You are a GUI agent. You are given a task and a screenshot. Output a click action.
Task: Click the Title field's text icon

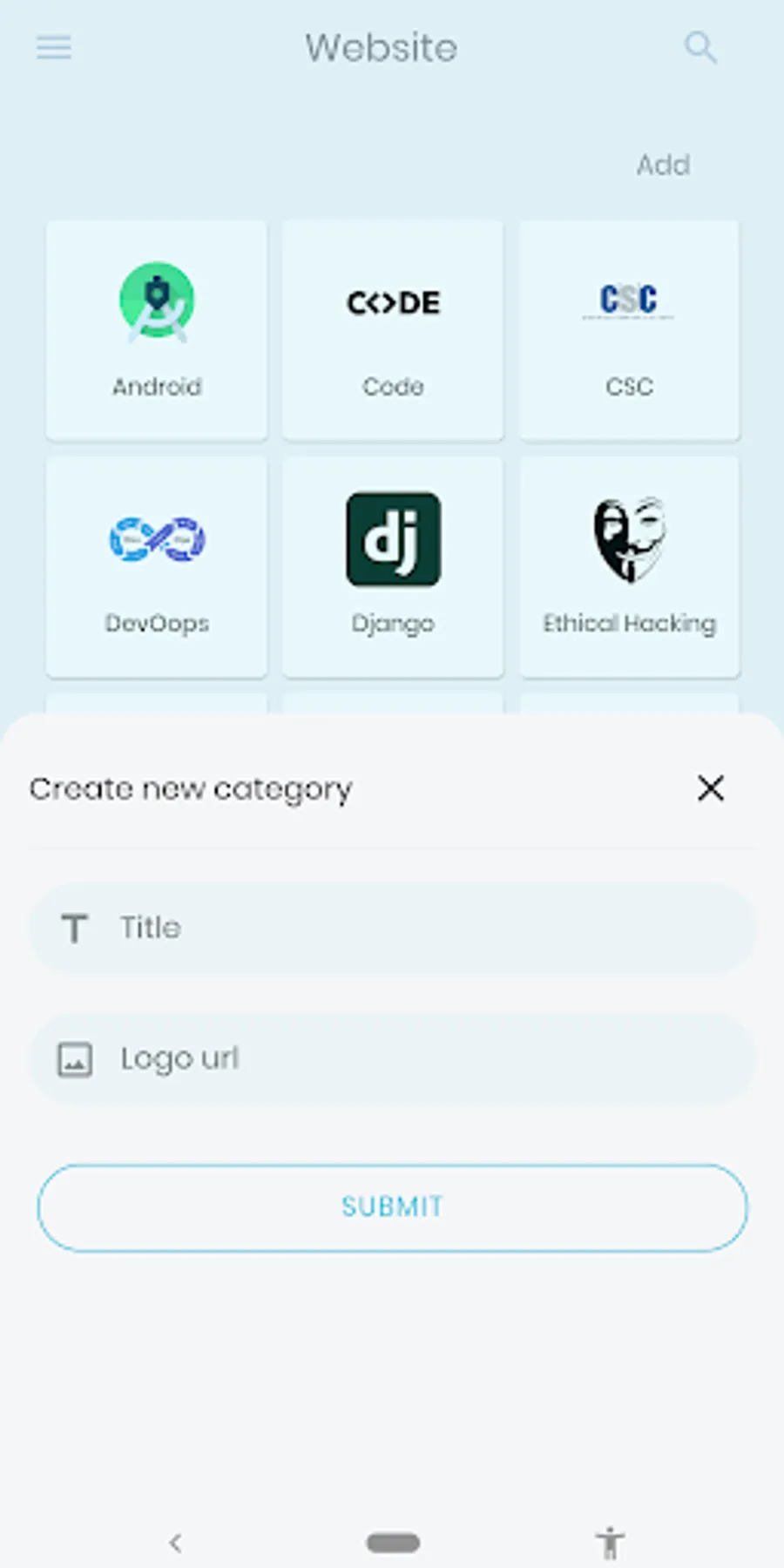click(76, 928)
